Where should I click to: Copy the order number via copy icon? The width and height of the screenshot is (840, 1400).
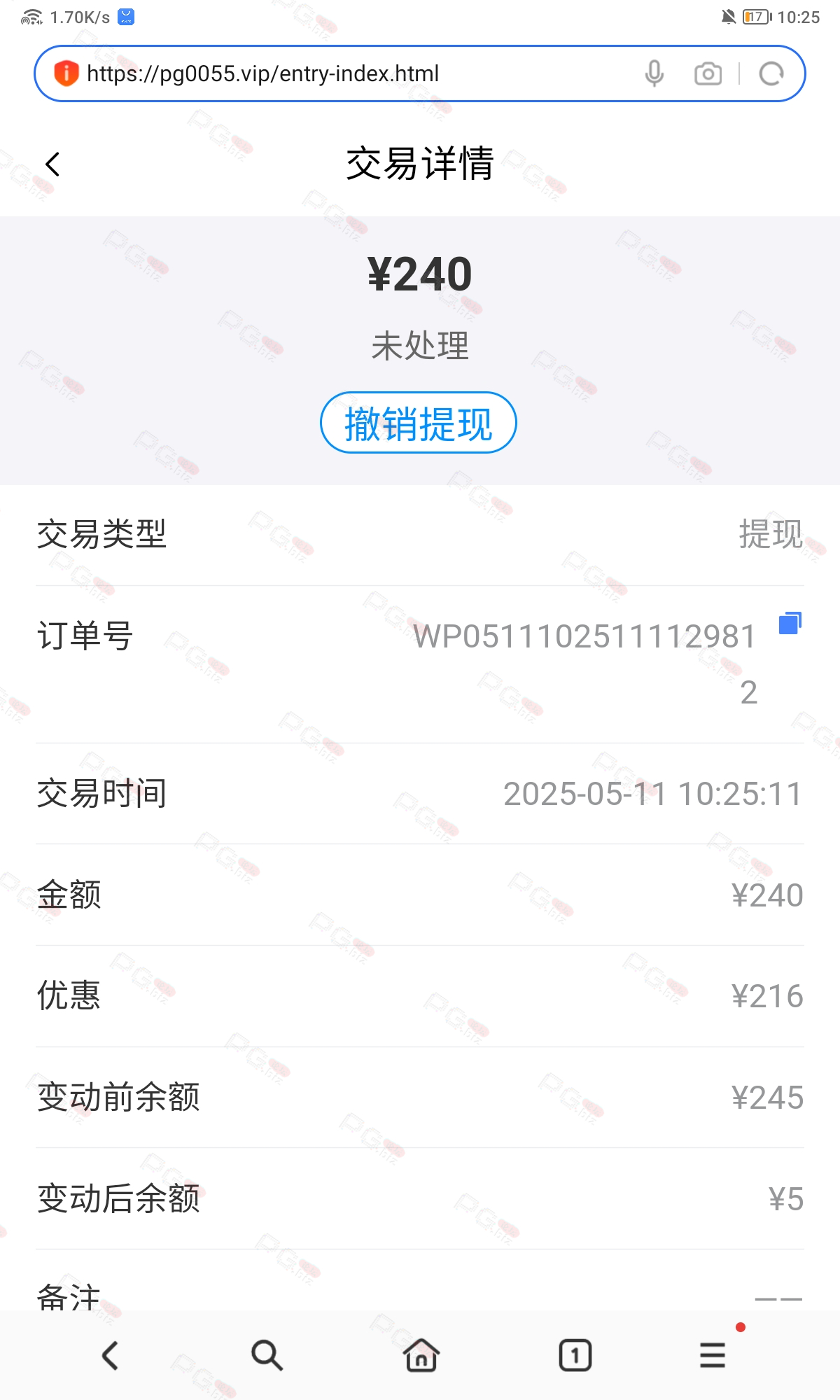pyautogui.click(x=790, y=622)
